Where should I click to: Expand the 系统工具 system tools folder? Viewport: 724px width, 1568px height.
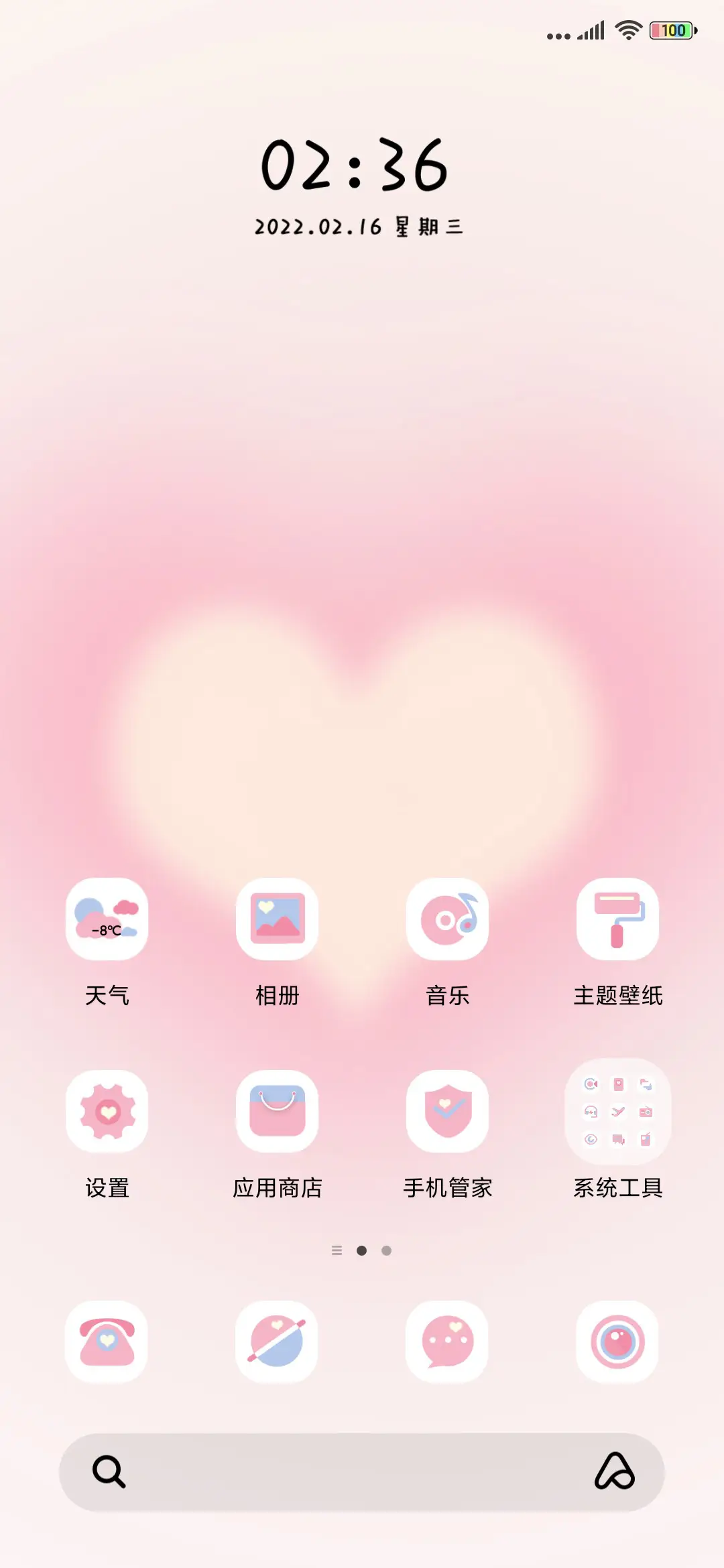(x=617, y=1112)
